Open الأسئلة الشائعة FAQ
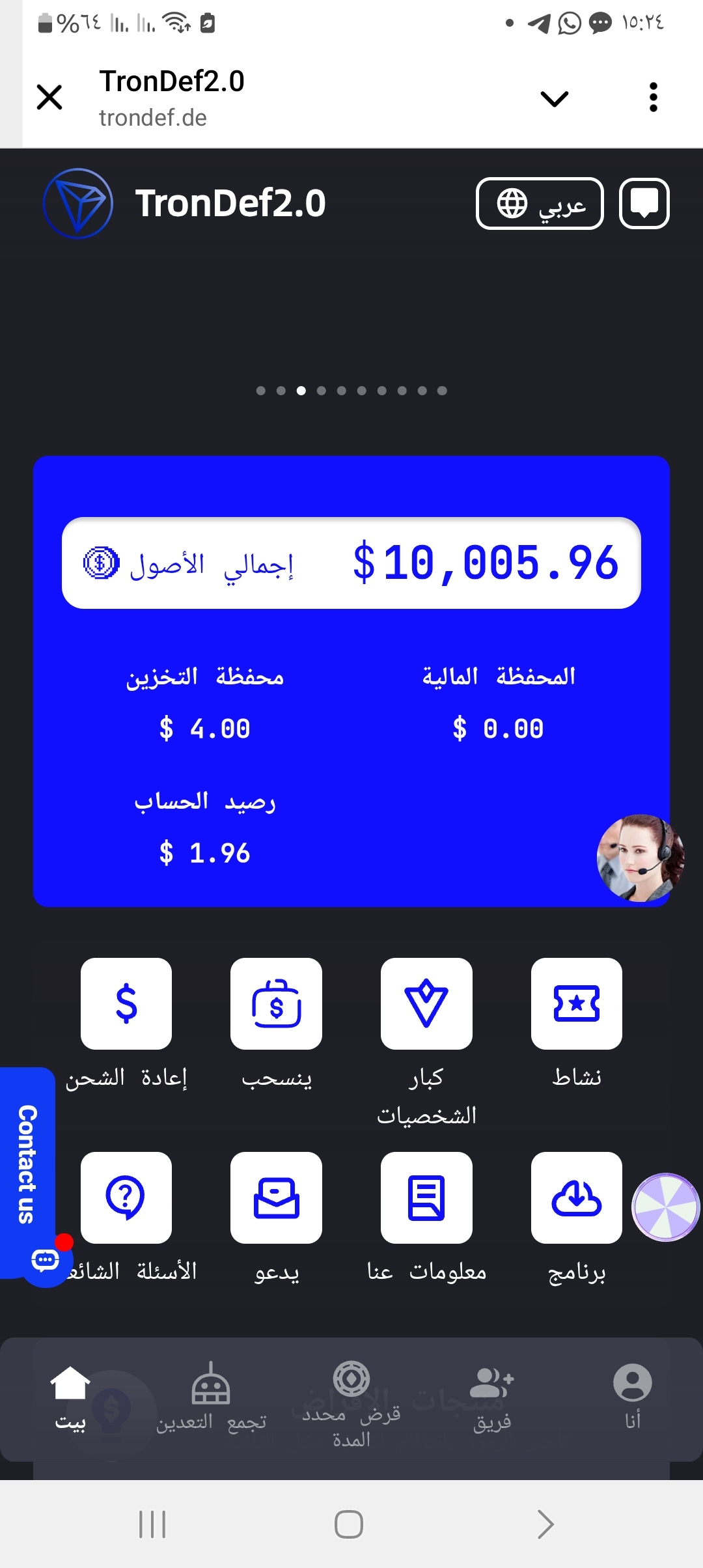This screenshot has height=1568, width=703. 126,1197
